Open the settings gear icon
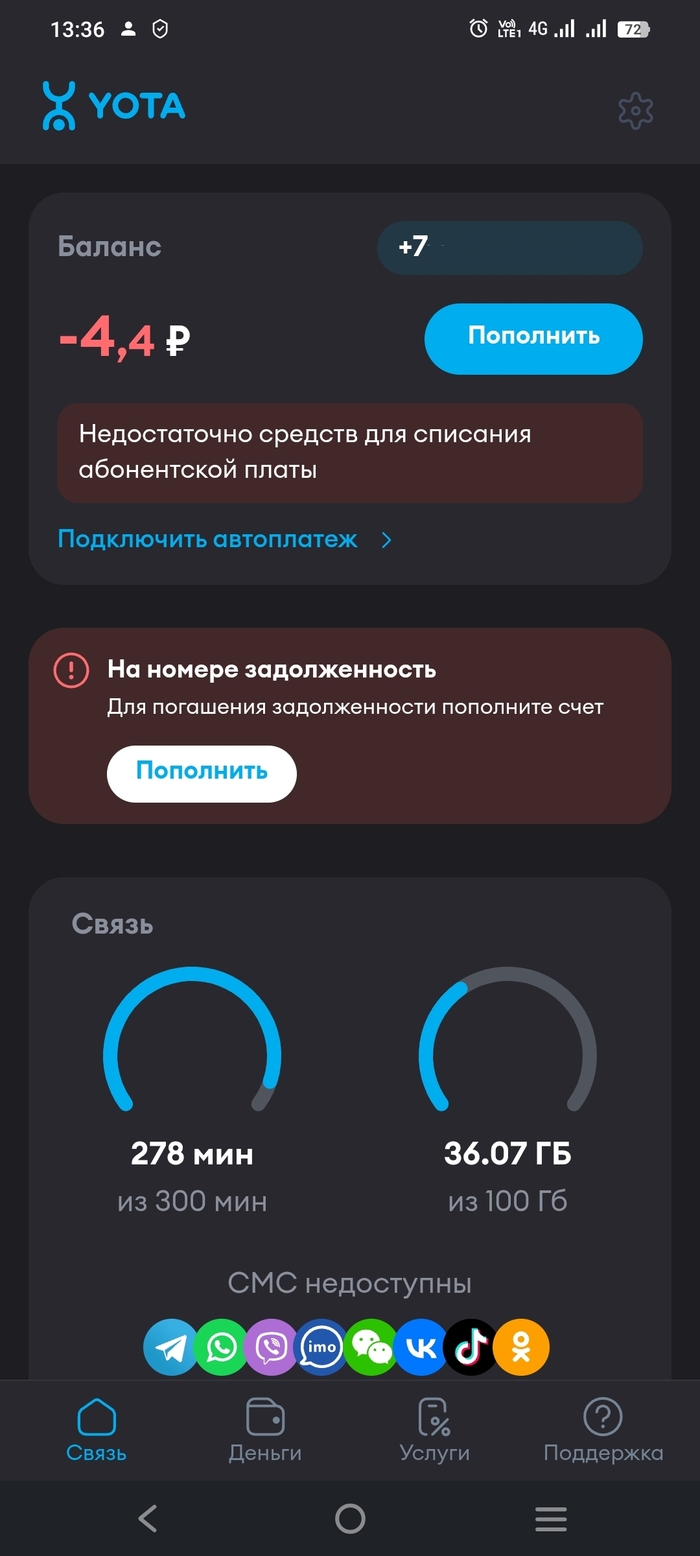 [635, 110]
